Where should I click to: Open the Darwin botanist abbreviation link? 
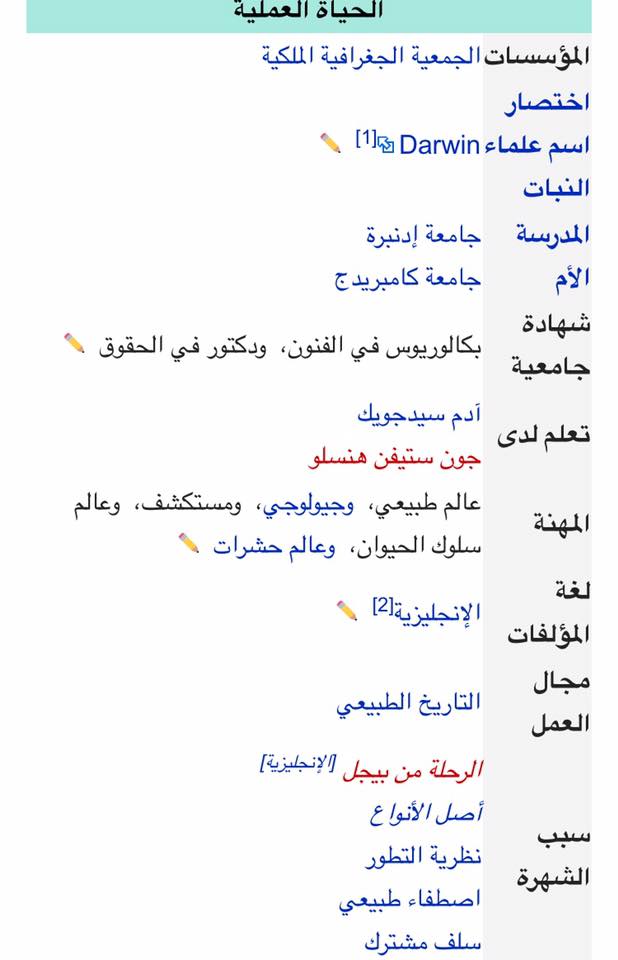(439, 146)
